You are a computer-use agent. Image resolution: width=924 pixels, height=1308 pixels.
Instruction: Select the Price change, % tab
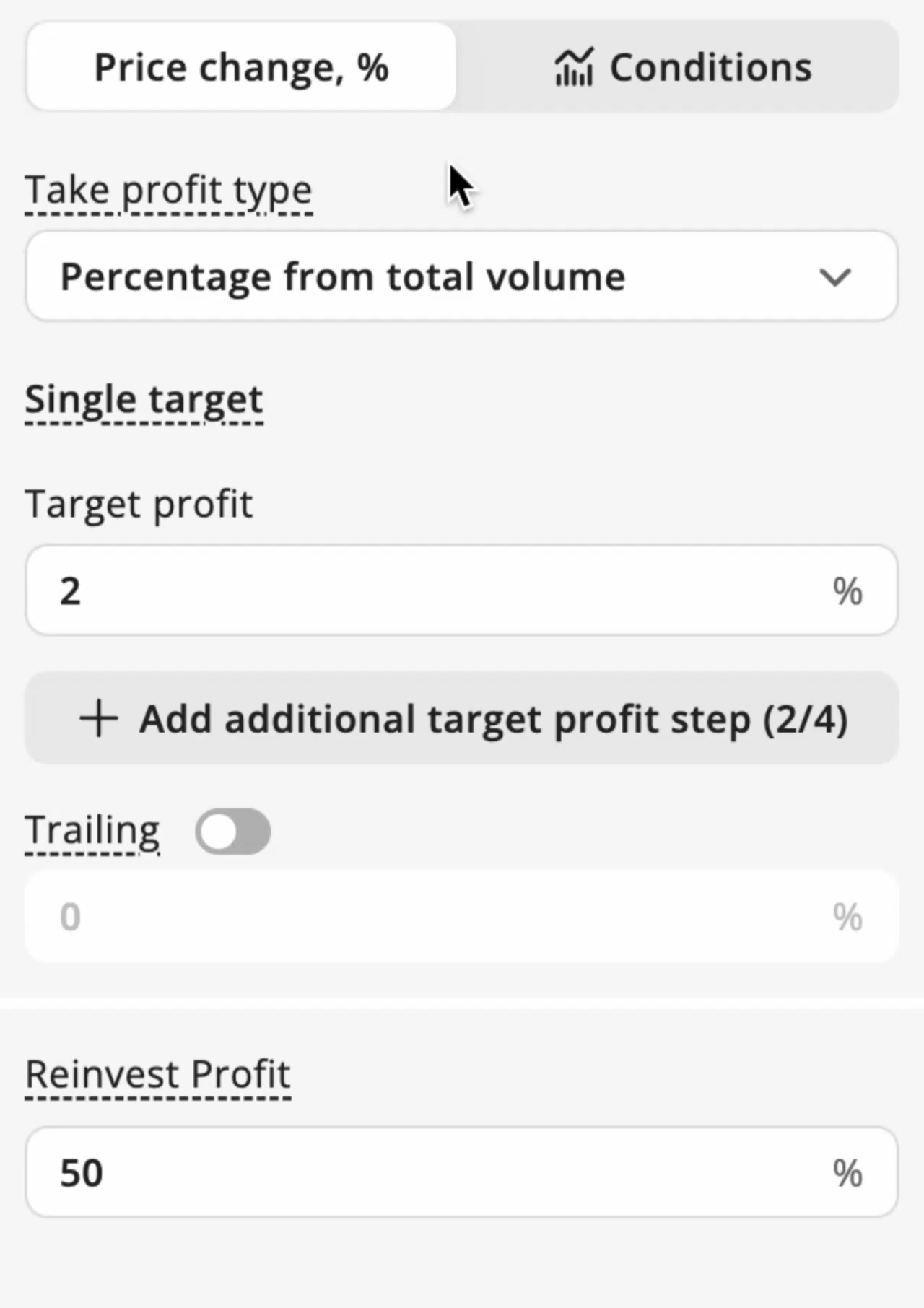point(241,66)
